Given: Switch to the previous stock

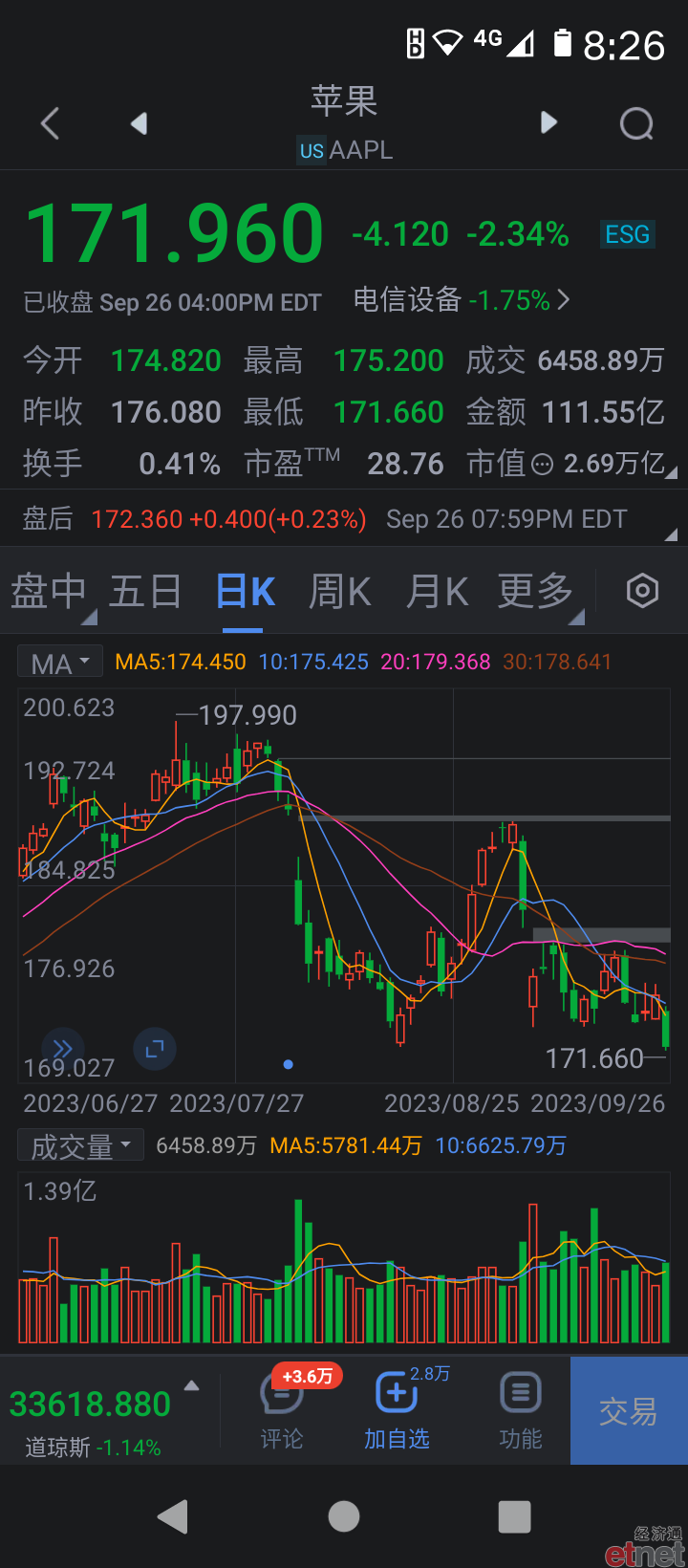Looking at the screenshot, I should (x=140, y=123).
